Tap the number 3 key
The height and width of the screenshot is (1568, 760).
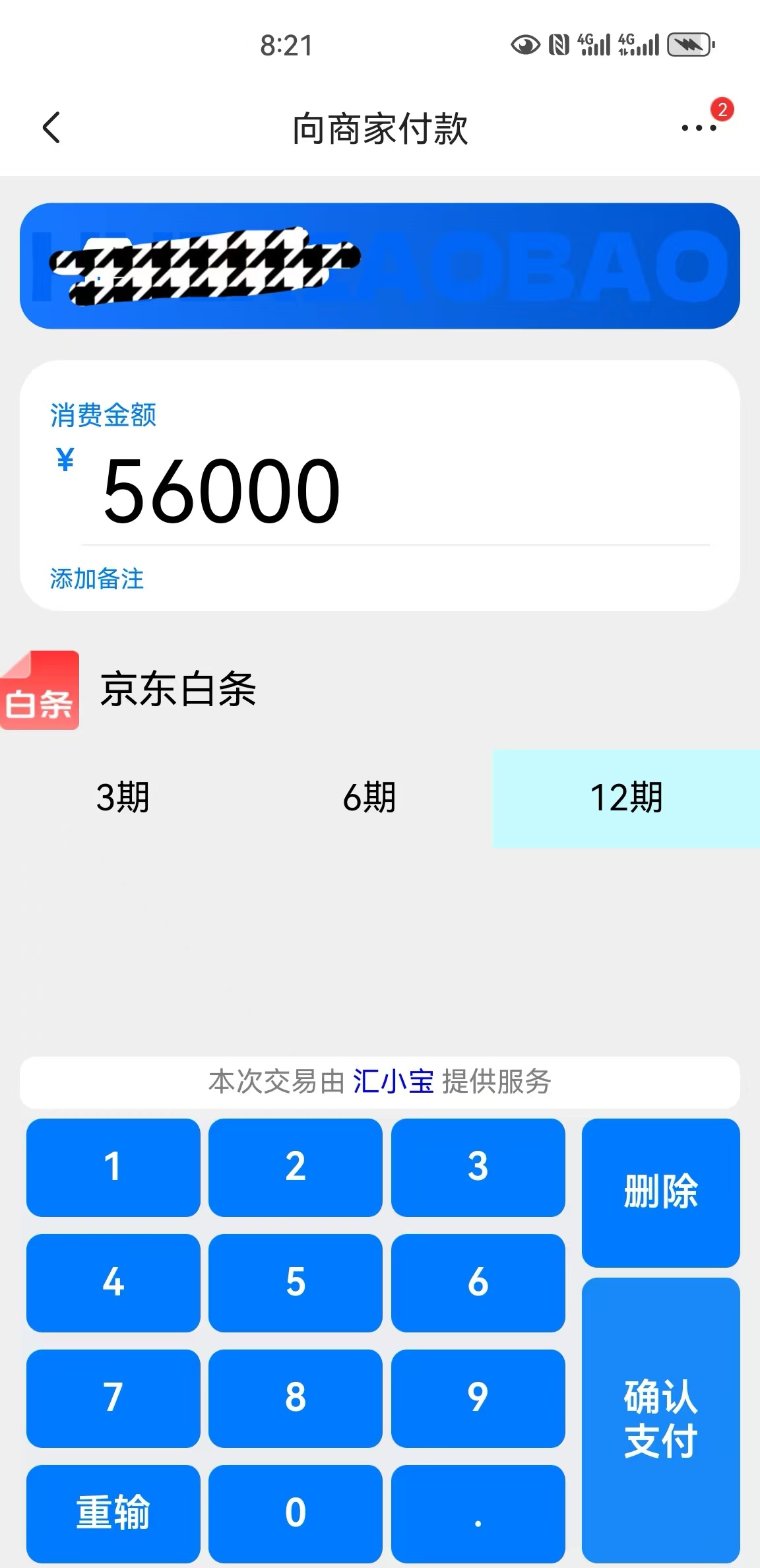pos(478,1167)
